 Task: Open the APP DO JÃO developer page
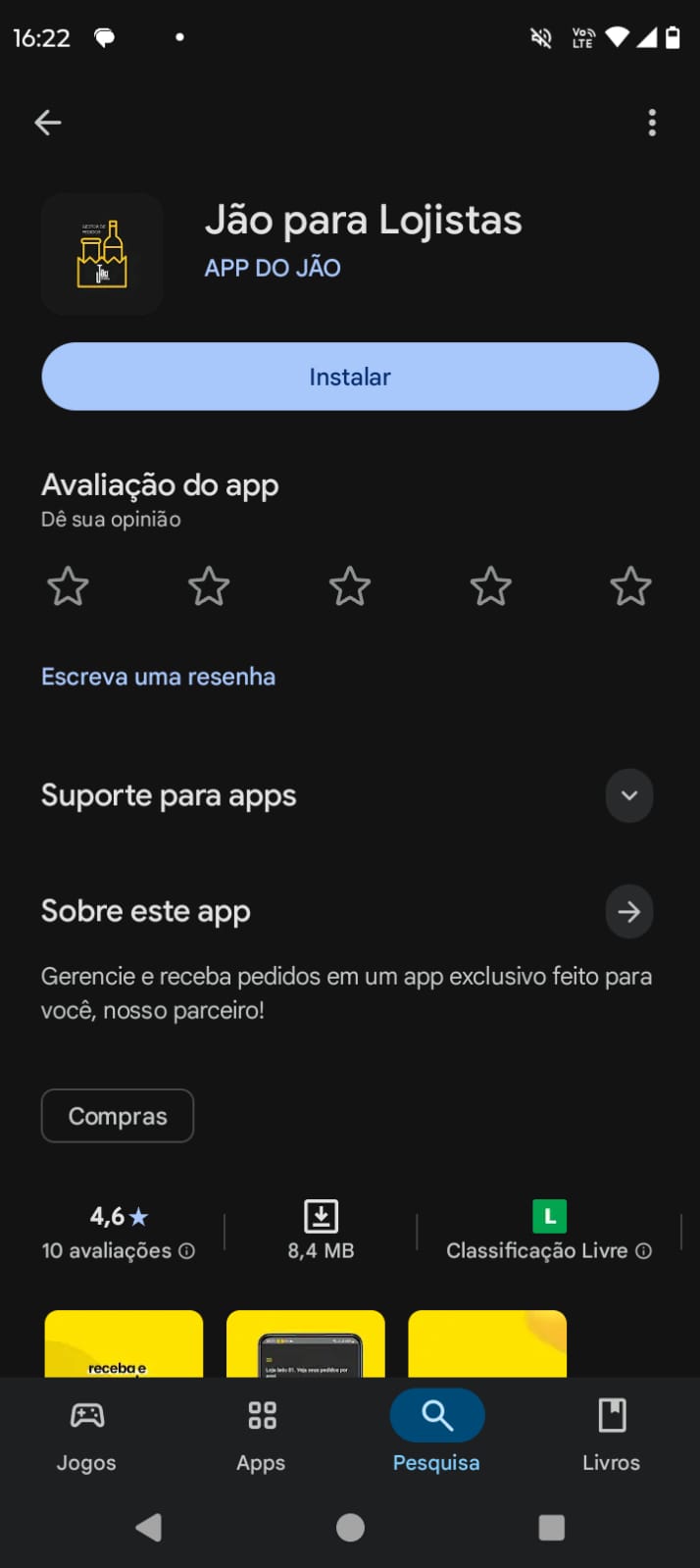point(273,268)
